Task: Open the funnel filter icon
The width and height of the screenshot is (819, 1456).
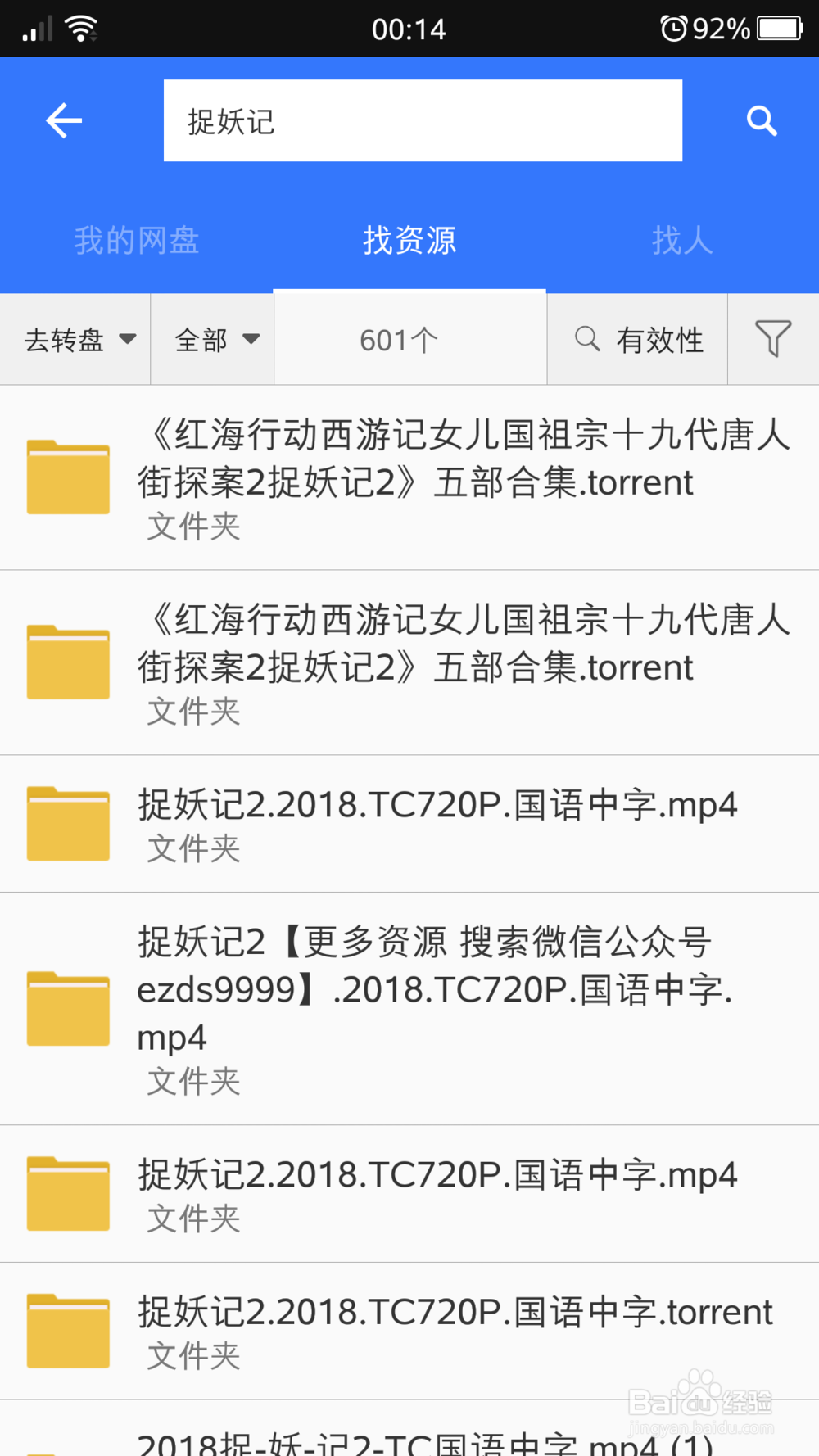Action: [773, 339]
